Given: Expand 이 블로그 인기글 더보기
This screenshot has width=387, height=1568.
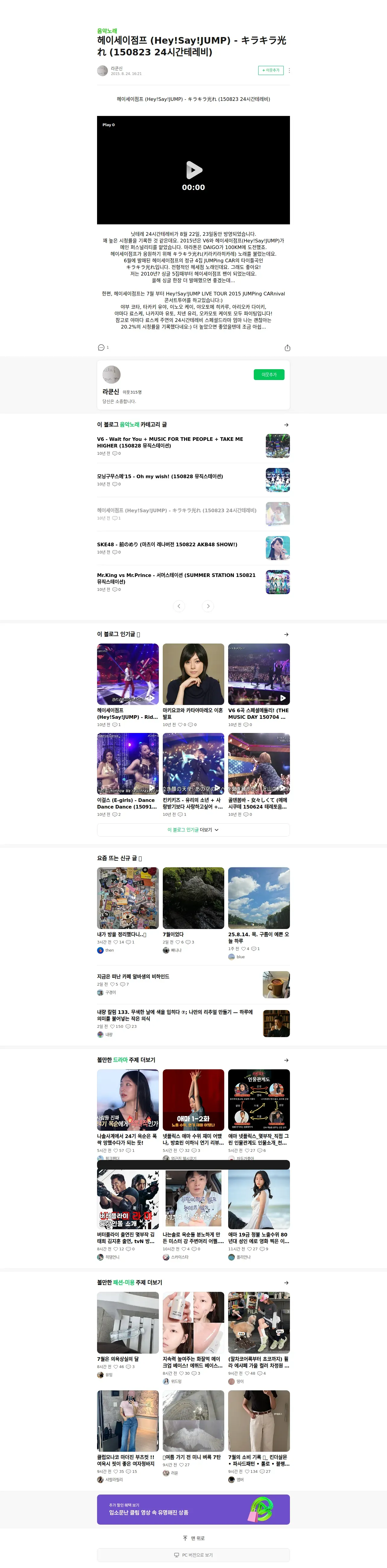Looking at the screenshot, I should click(193, 830).
